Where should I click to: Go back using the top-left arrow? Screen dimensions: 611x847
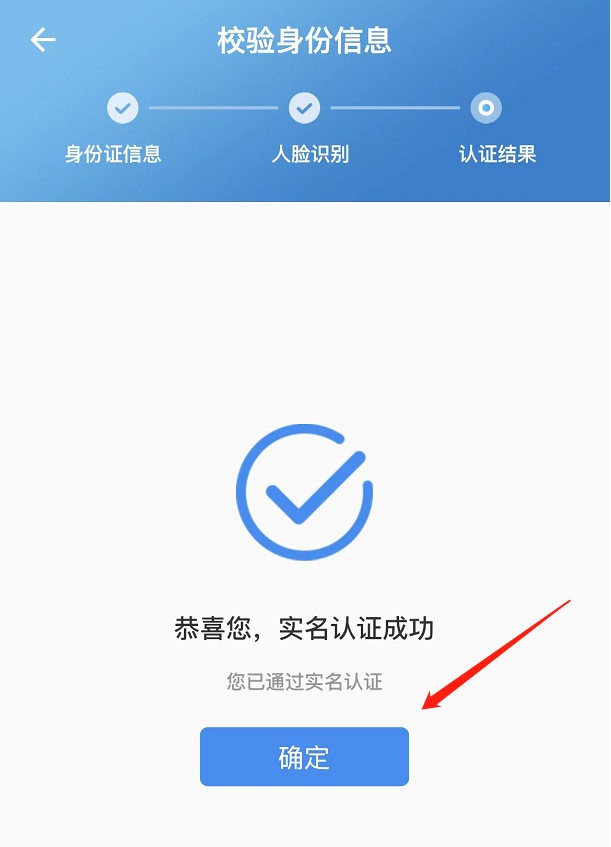click(x=43, y=40)
